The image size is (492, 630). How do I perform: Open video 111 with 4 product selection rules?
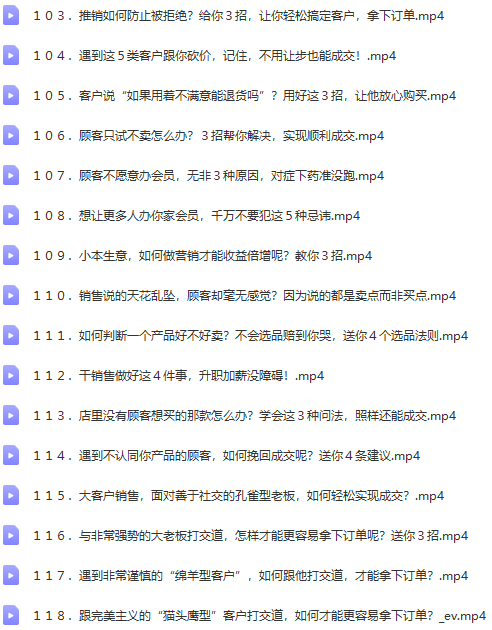251,336
